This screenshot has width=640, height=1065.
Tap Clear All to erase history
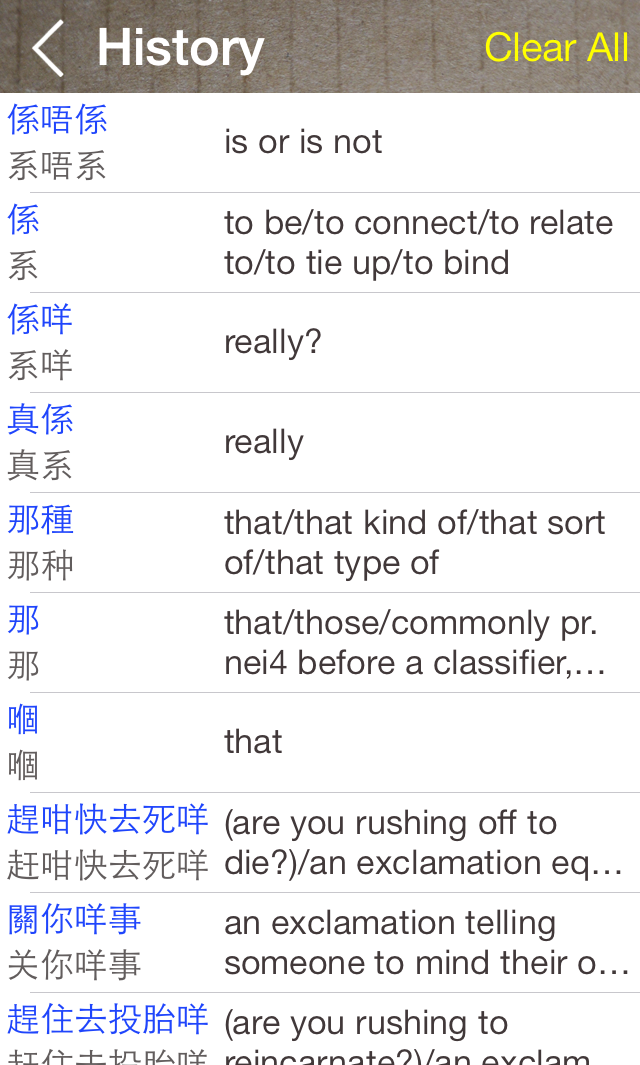pos(556,48)
